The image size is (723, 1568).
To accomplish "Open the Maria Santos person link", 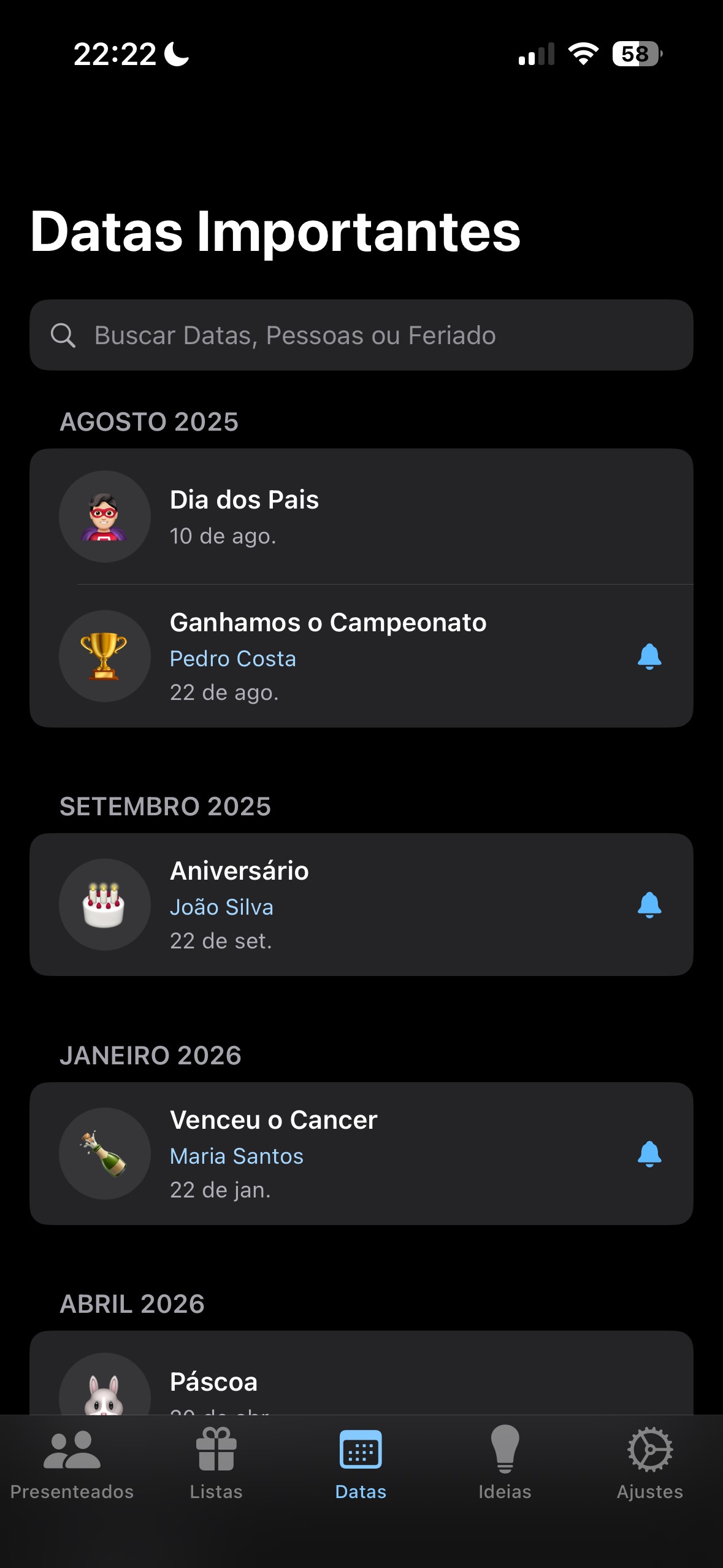I will tap(237, 1156).
